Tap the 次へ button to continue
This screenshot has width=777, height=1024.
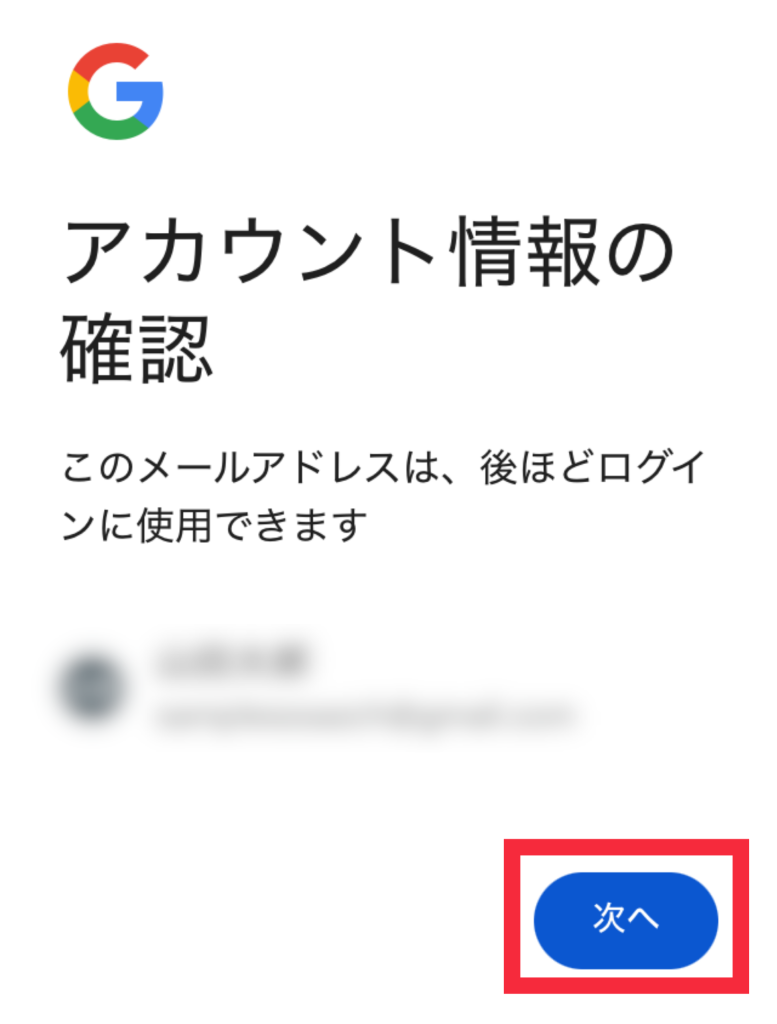pyautogui.click(x=626, y=920)
